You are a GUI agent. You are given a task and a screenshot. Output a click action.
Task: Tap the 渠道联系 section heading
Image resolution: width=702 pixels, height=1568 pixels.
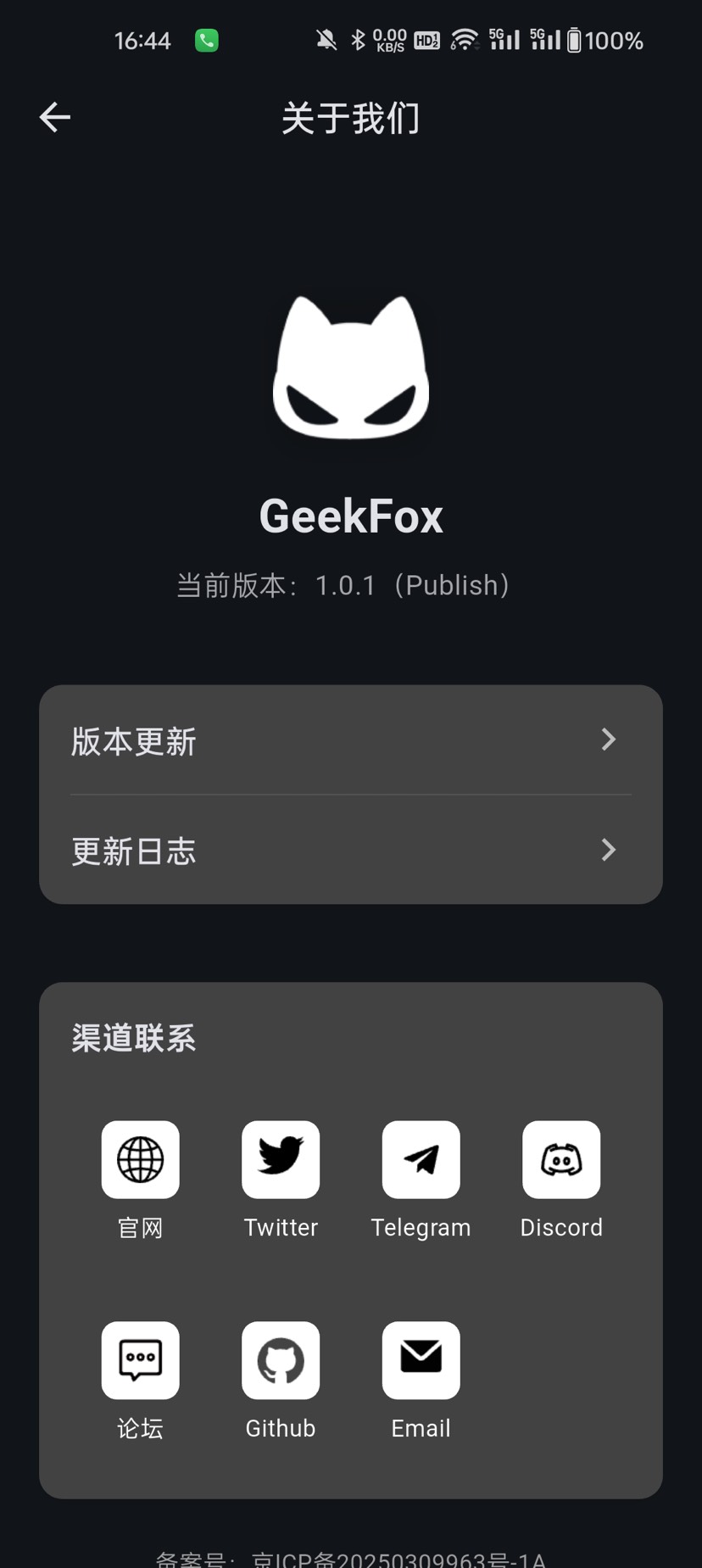point(133,1038)
